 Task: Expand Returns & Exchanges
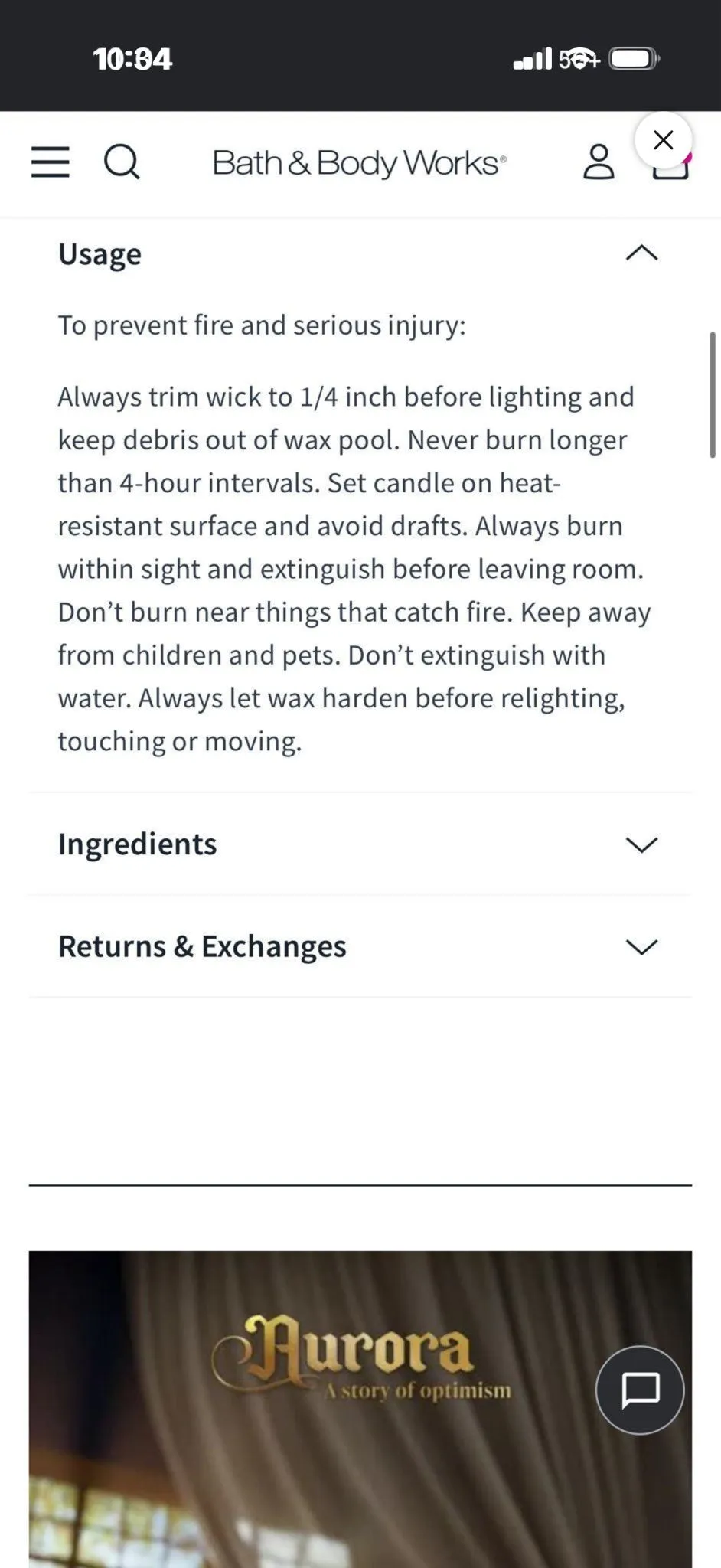360,946
